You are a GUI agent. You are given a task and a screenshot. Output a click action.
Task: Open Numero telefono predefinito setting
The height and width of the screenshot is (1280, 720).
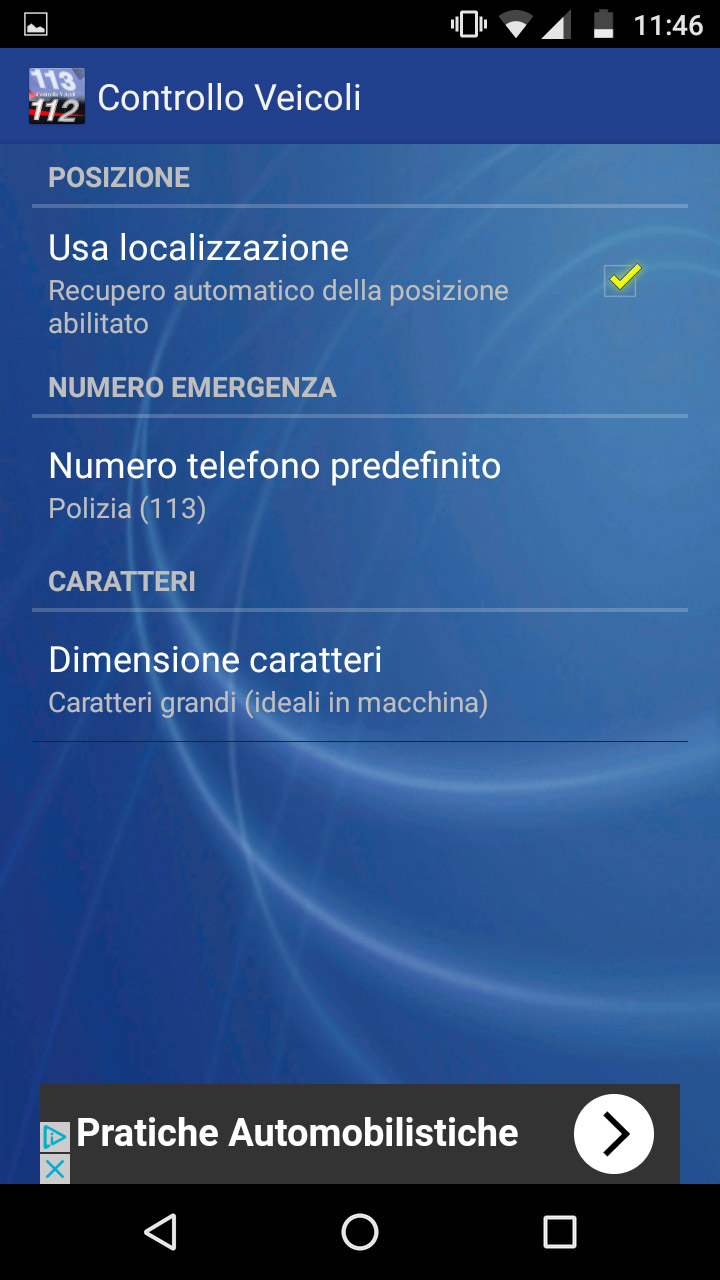[x=360, y=485]
